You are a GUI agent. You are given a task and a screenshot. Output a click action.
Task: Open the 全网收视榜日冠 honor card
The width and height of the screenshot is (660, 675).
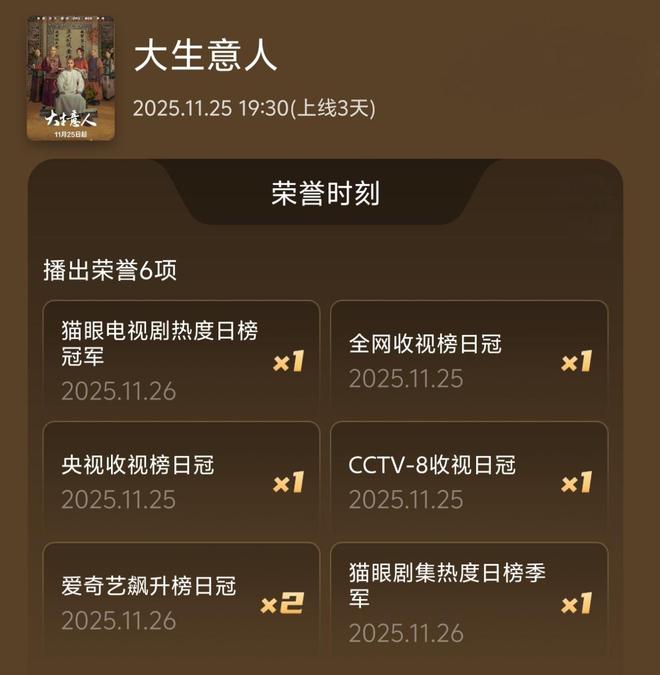click(x=469, y=359)
